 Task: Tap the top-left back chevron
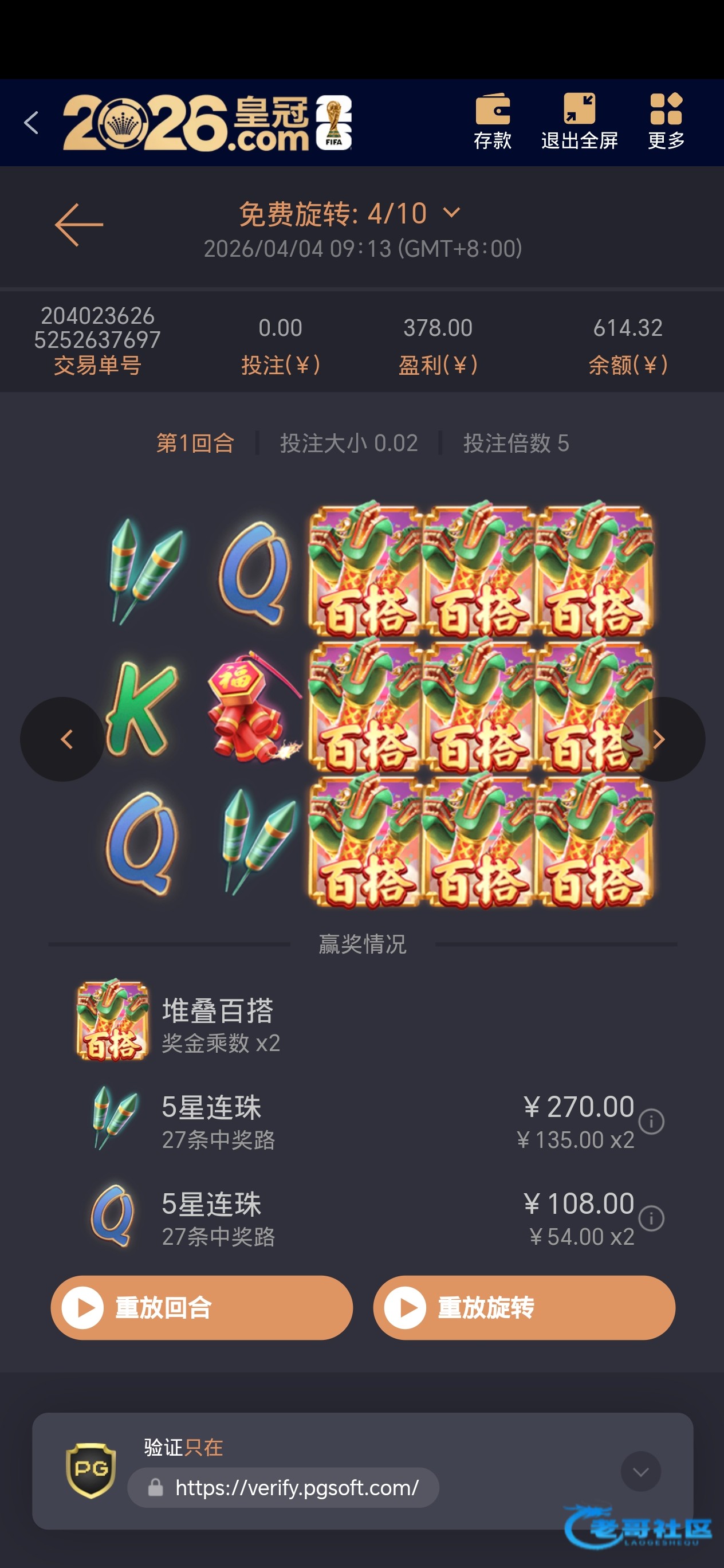click(x=32, y=122)
